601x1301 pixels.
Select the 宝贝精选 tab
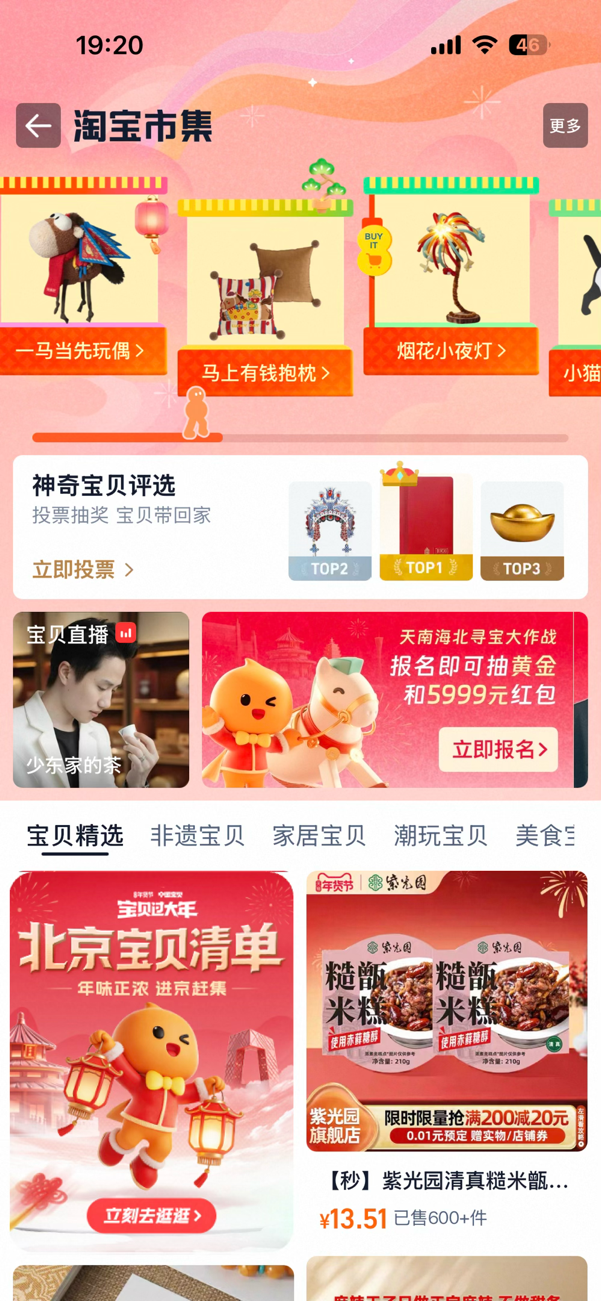coord(75,835)
